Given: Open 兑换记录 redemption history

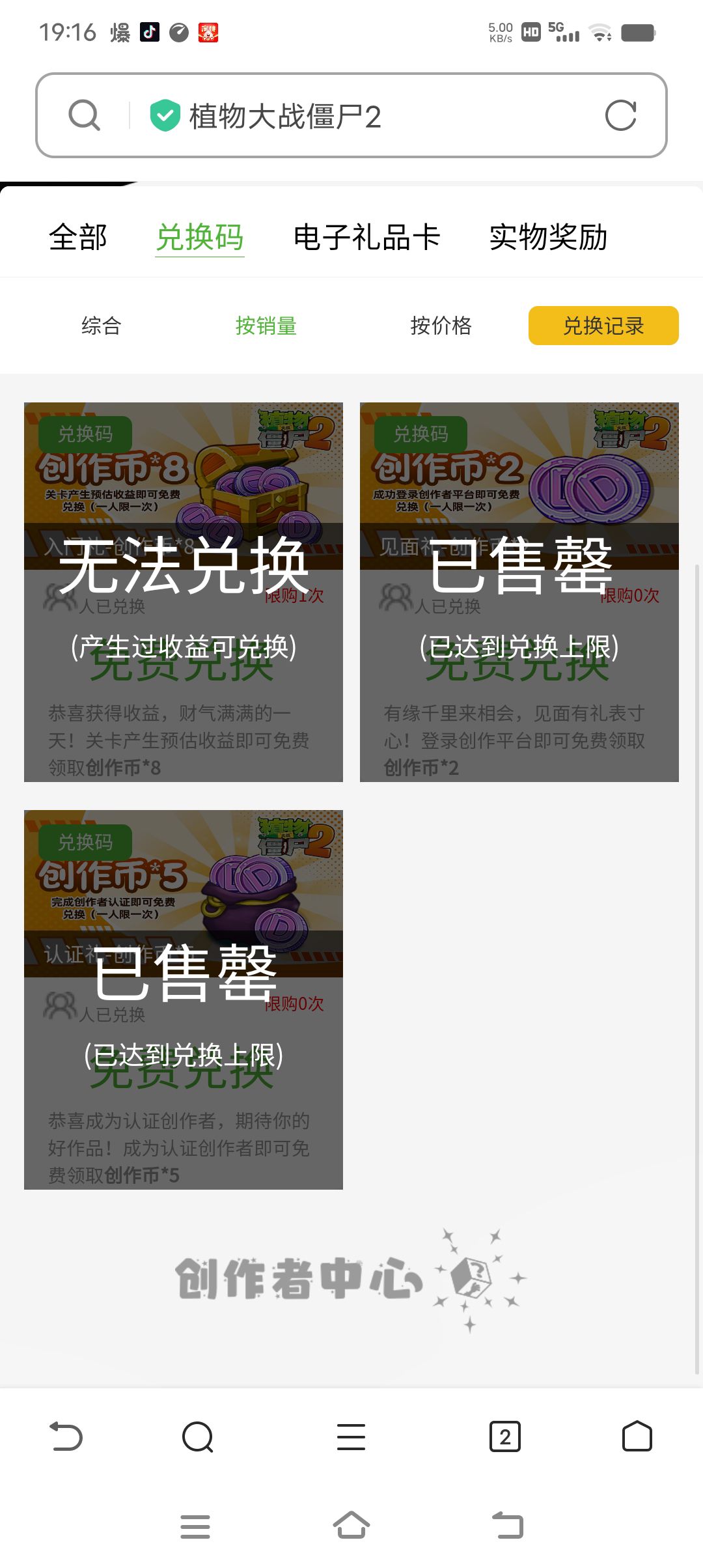Looking at the screenshot, I should point(603,326).
